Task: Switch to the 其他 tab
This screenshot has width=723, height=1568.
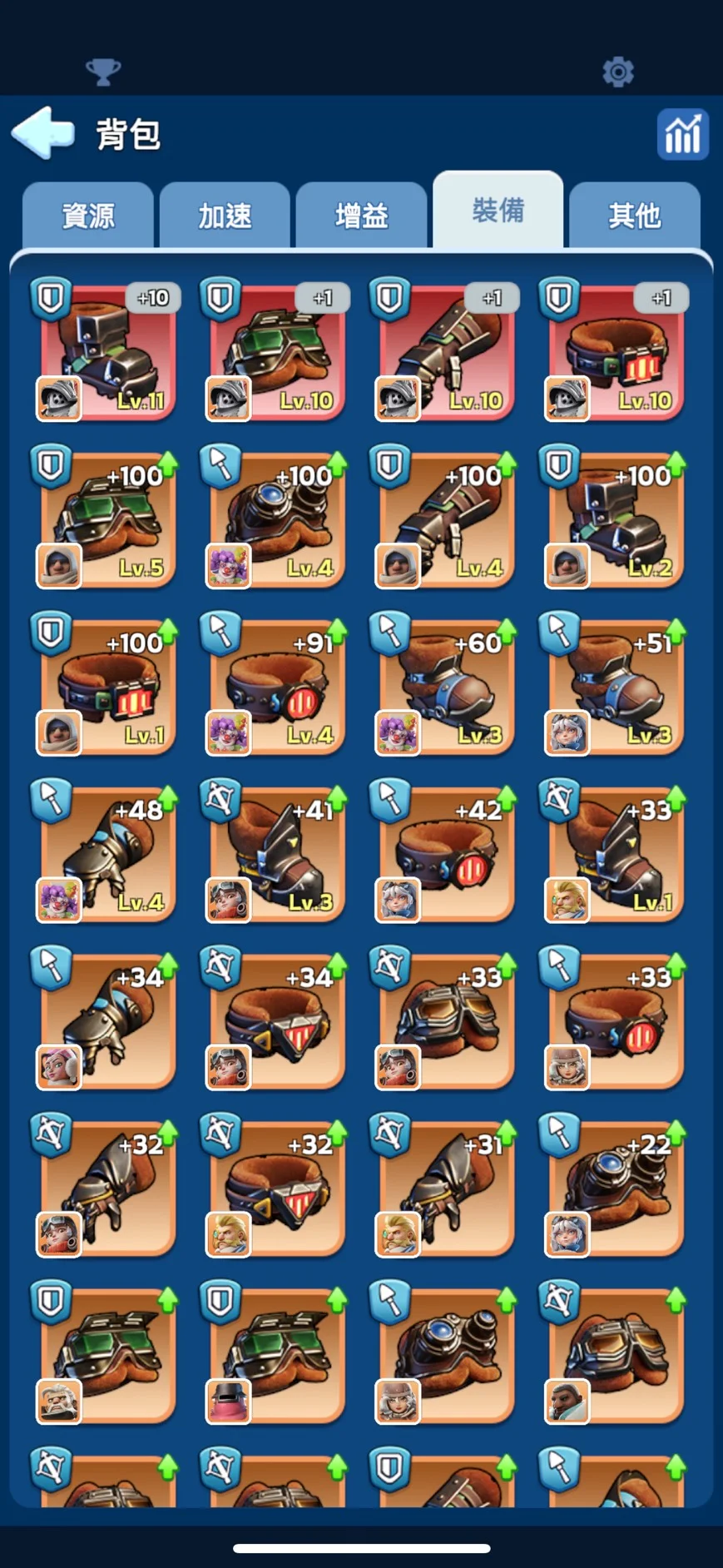Action: tap(634, 216)
